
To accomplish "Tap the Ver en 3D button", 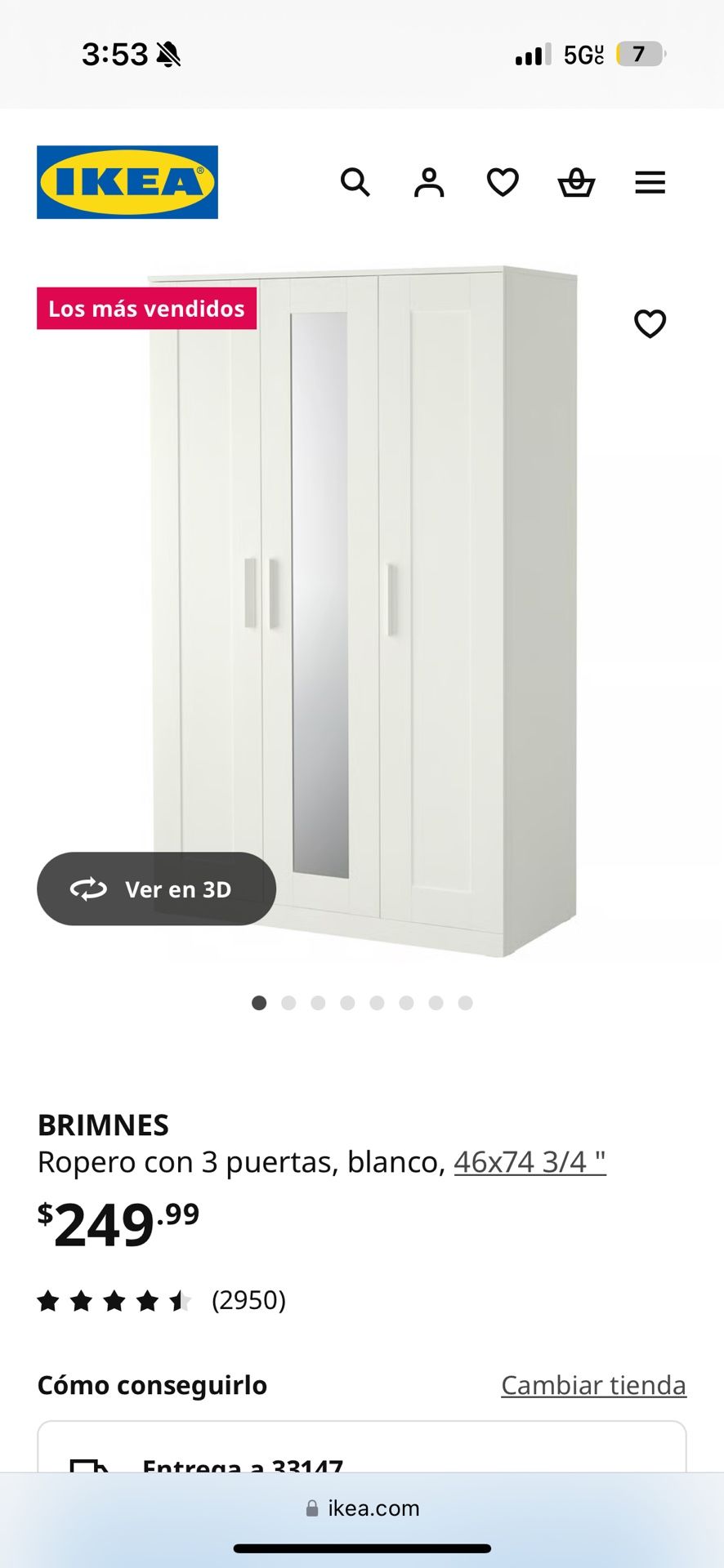I will pyautogui.click(x=156, y=889).
